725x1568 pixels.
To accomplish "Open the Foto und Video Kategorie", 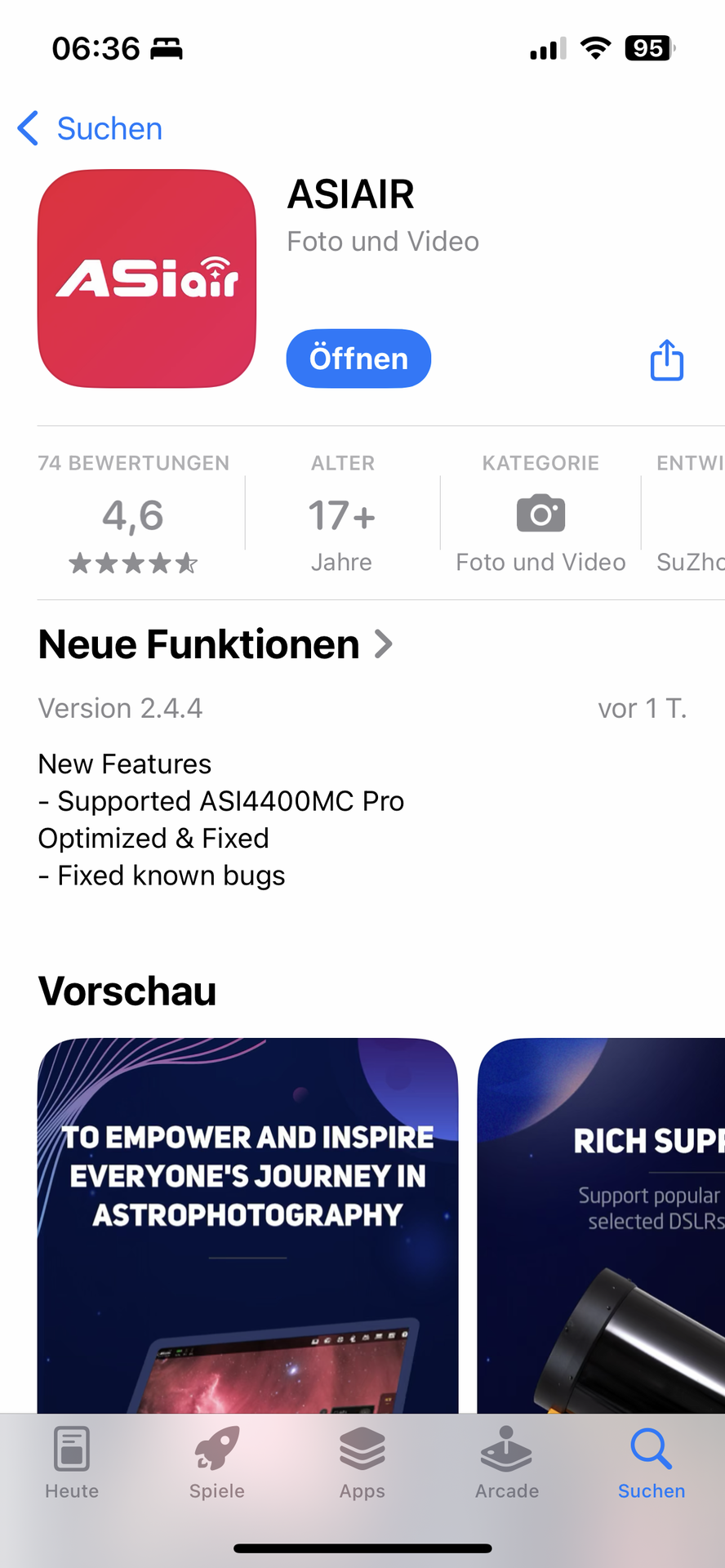I will tap(540, 514).
